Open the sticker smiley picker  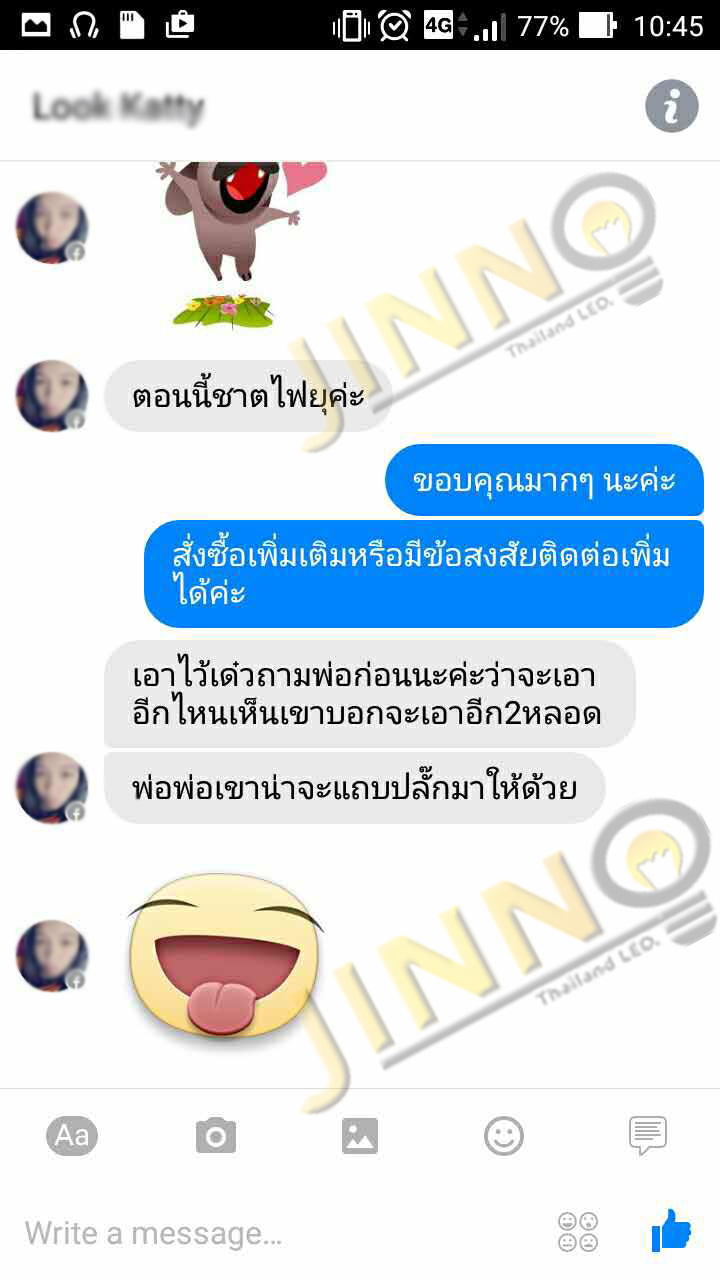pos(504,1136)
